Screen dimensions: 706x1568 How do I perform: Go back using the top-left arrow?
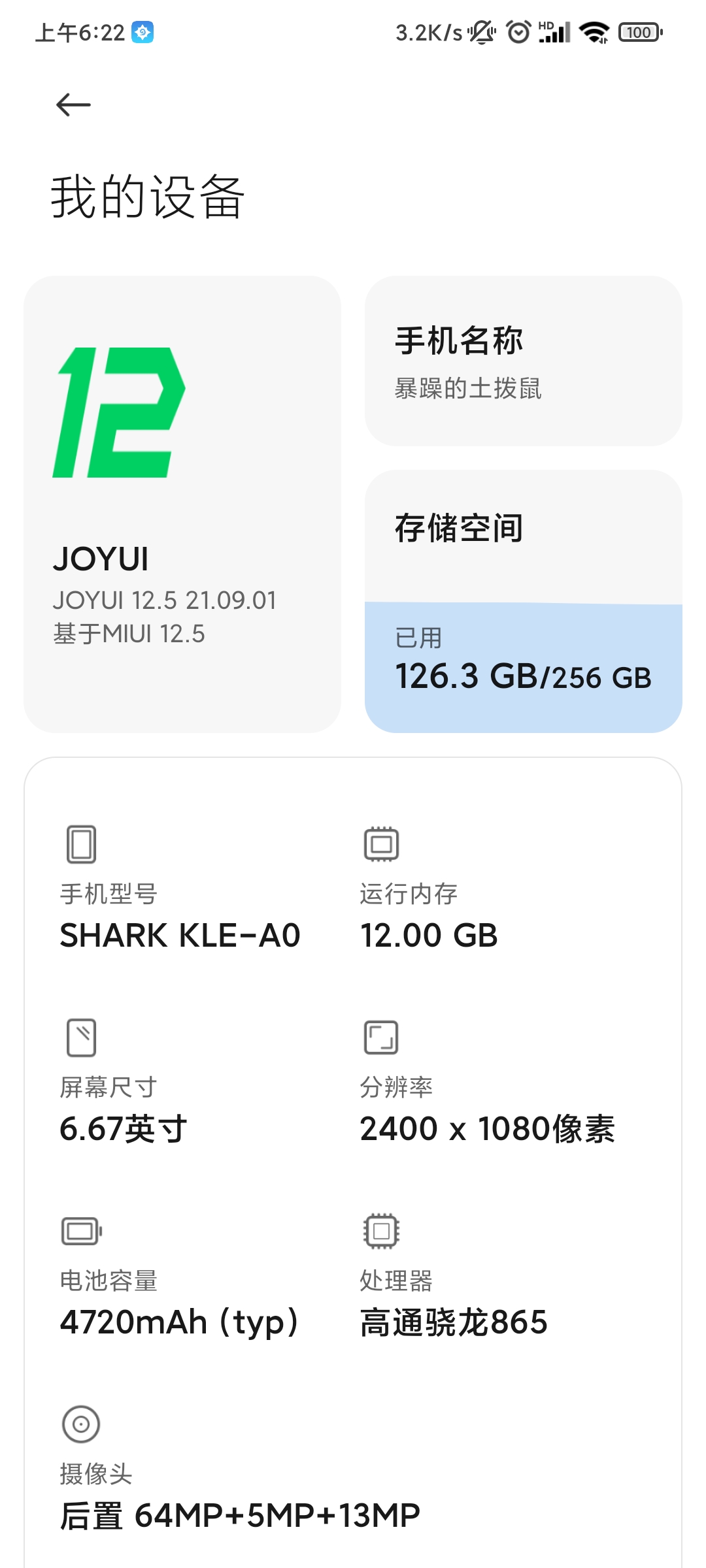click(73, 105)
